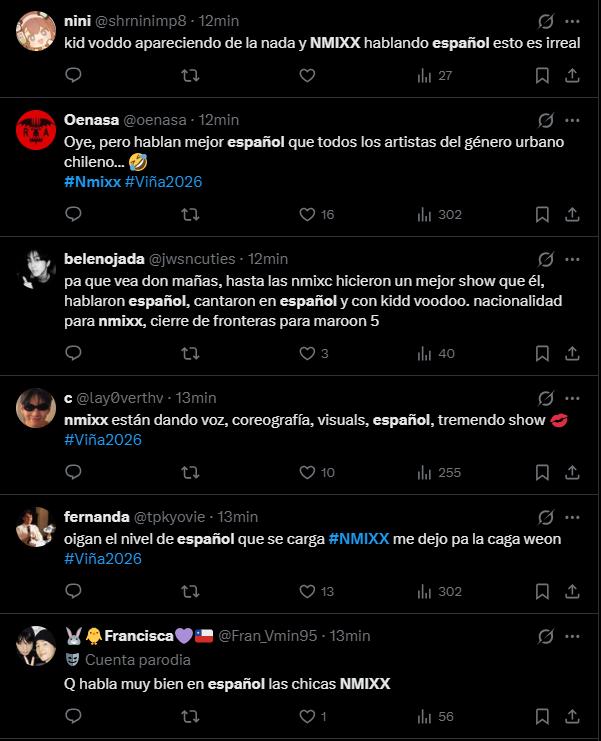Screen dimensions: 601x741
Task: Share Francisca's post
Action: 573,716
